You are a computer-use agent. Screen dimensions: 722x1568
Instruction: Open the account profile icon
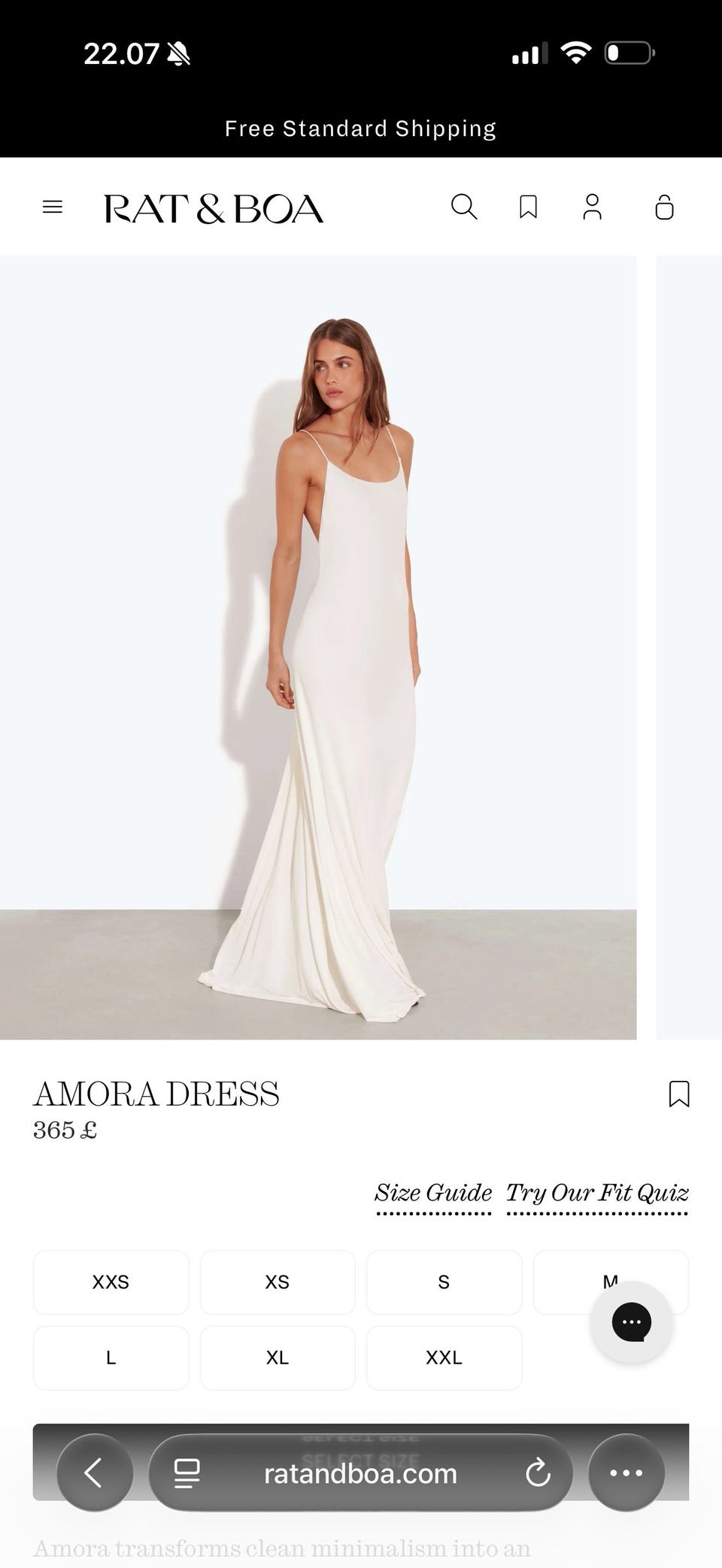593,207
